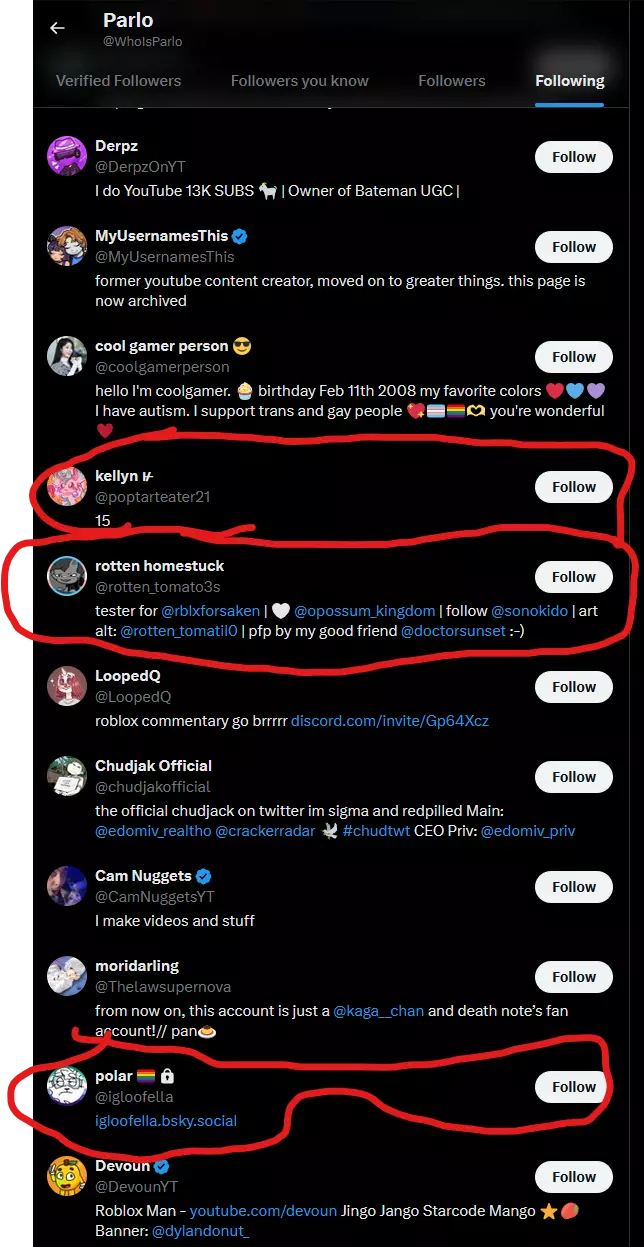Image resolution: width=644 pixels, height=1247 pixels.
Task: Follow LoopedQ
Action: point(573,687)
